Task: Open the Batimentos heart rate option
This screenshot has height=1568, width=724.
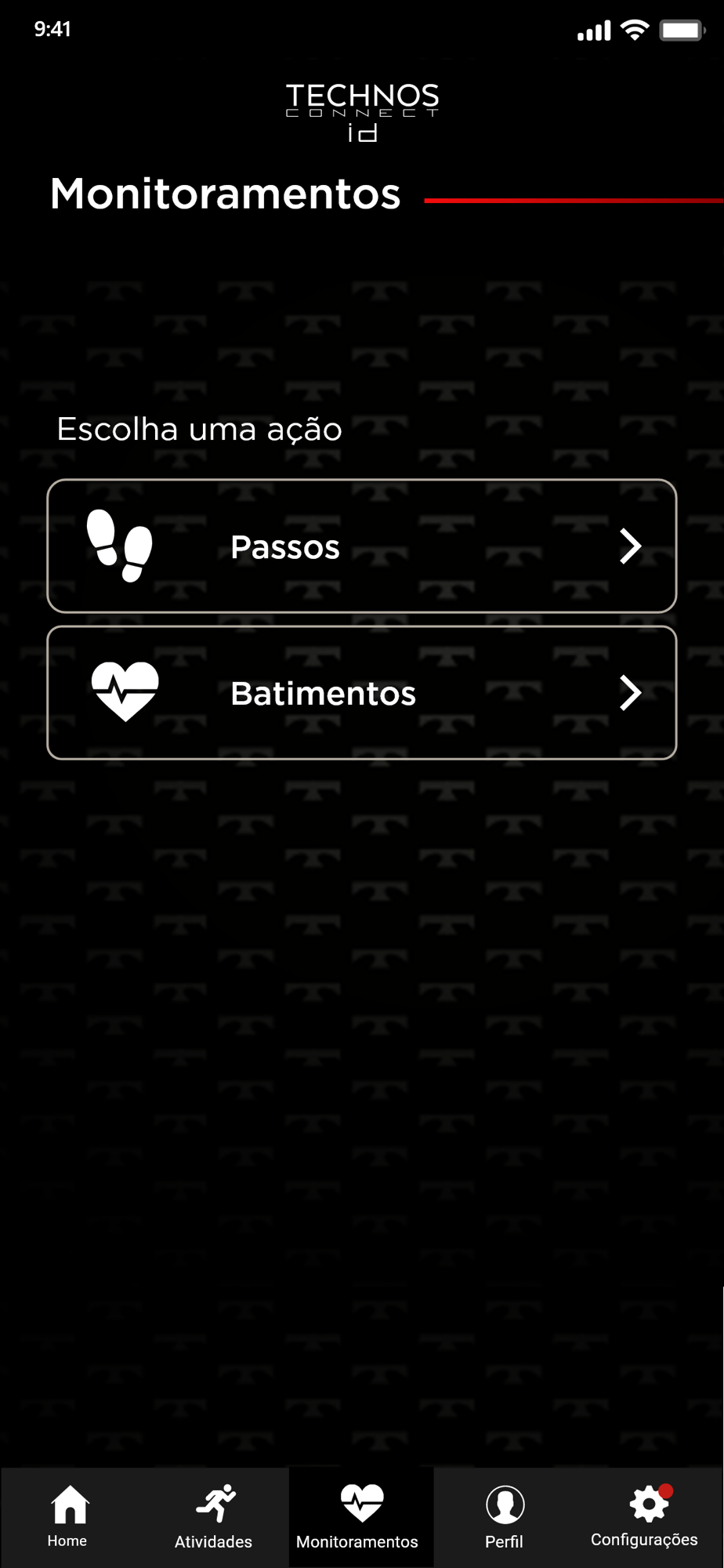Action: [362, 692]
